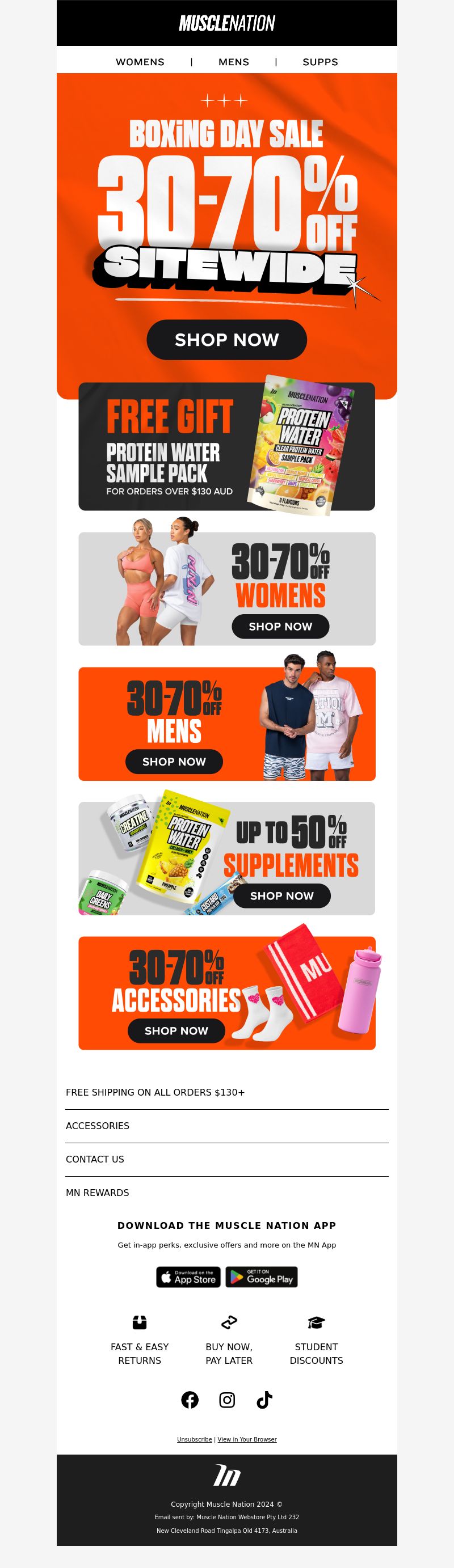The height and width of the screenshot is (1568, 454).
Task: Shop now for Accessories sale
Action: (x=176, y=1030)
